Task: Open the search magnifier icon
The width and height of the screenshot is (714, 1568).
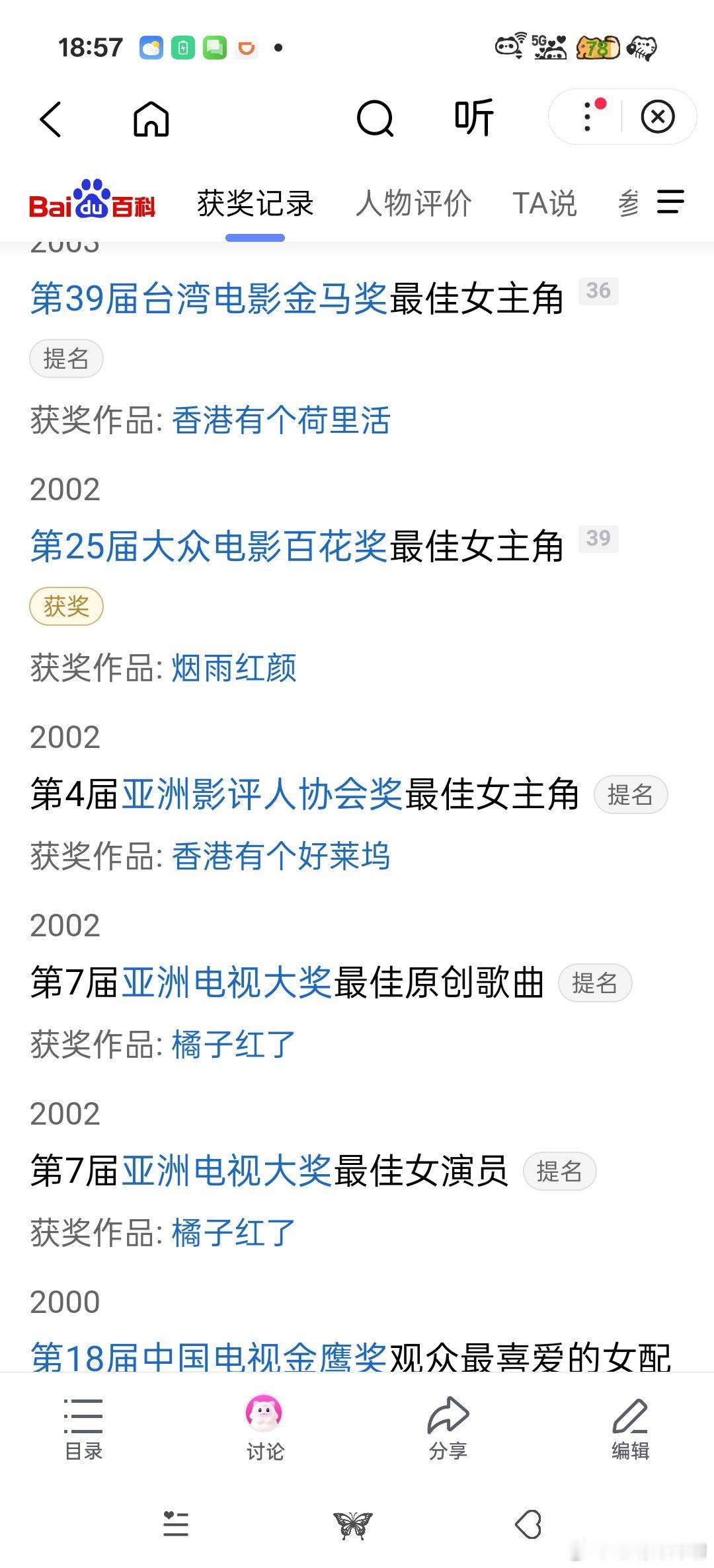Action: [375, 119]
